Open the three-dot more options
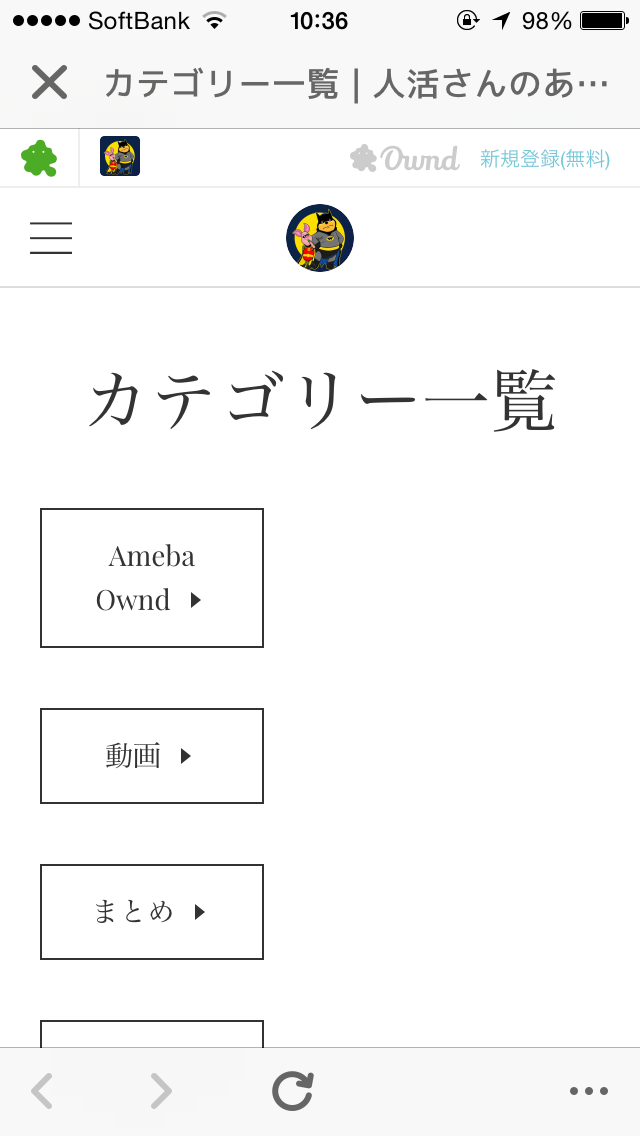 point(588,1091)
